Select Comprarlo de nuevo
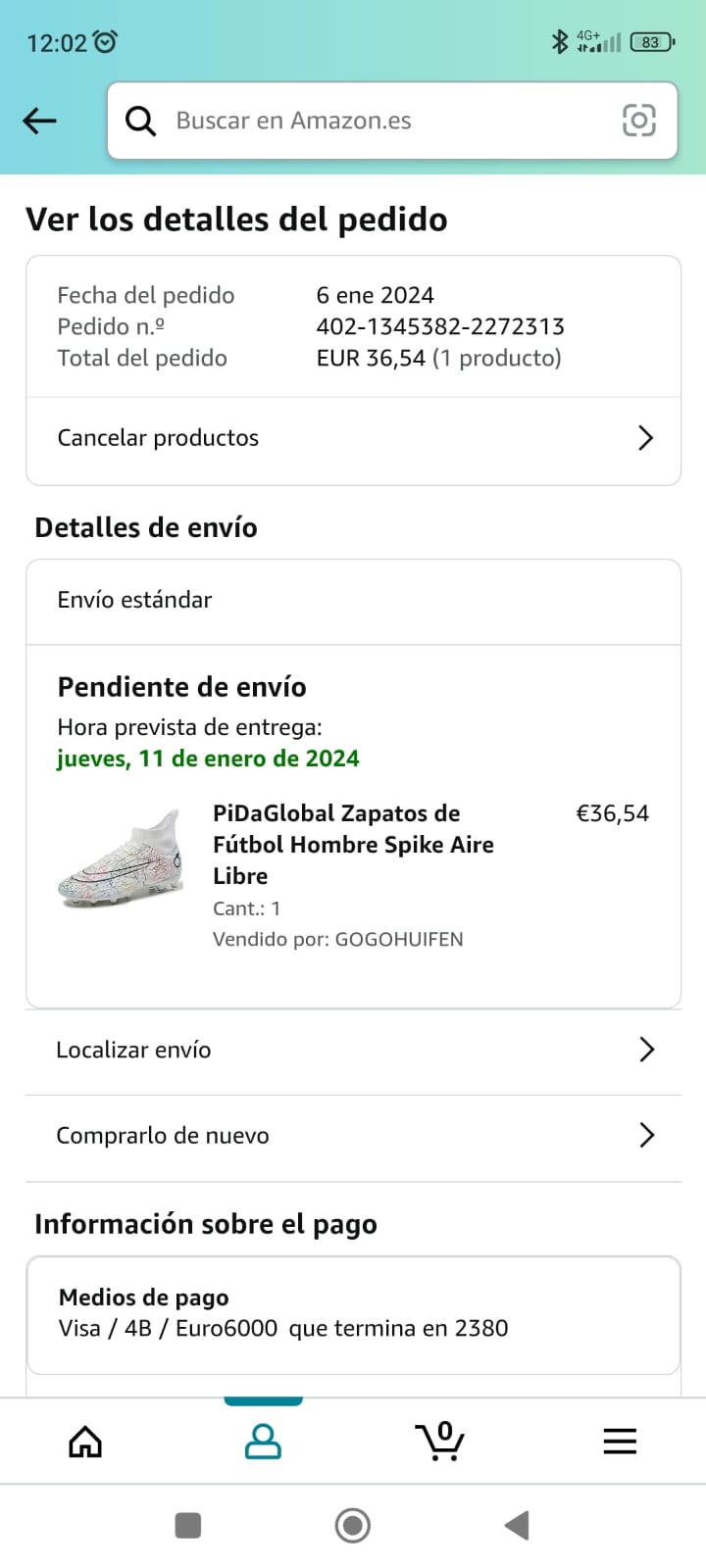 353,1136
